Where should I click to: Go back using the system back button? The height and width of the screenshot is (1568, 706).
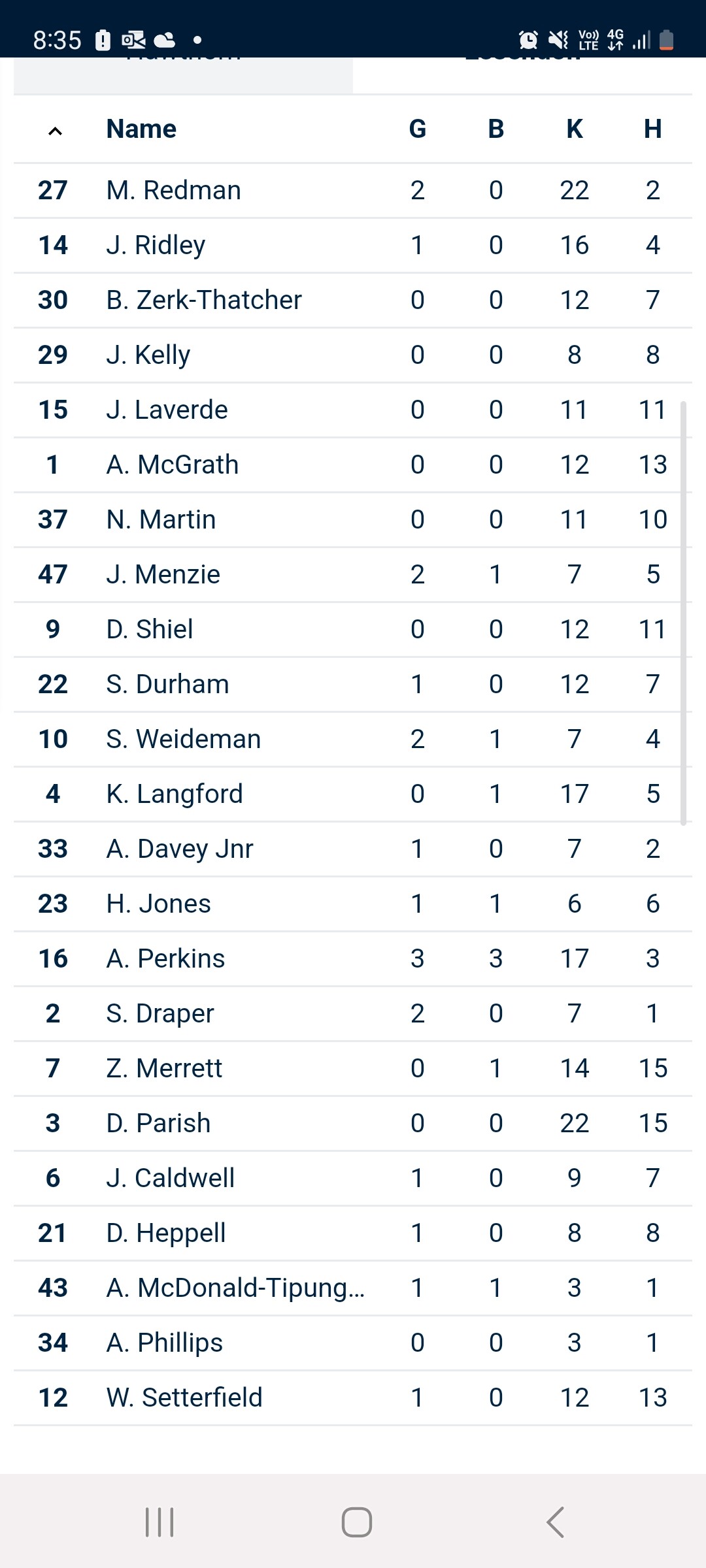[x=555, y=1522]
